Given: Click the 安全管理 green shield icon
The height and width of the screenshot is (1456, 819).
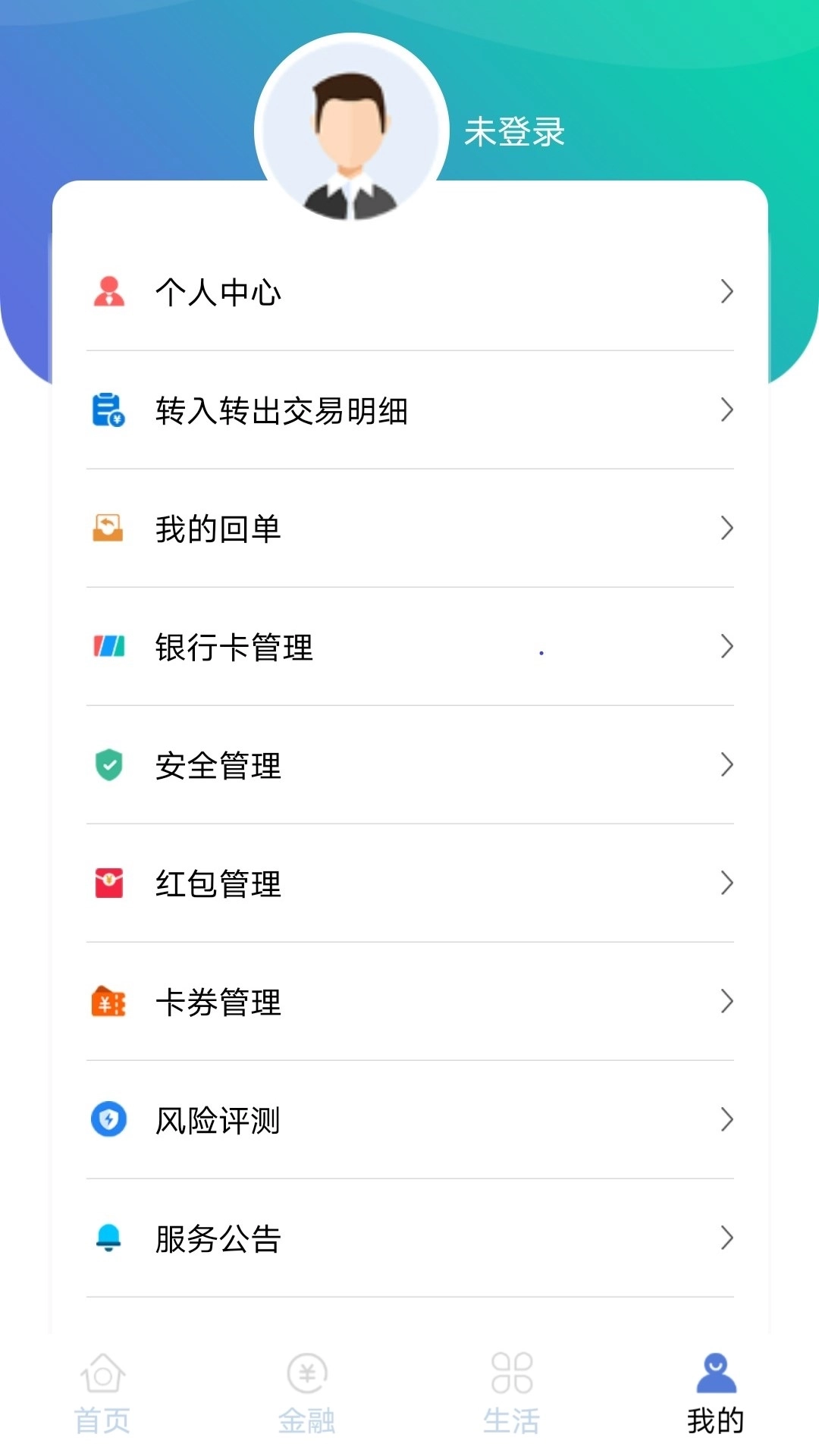Looking at the screenshot, I should pyautogui.click(x=108, y=765).
